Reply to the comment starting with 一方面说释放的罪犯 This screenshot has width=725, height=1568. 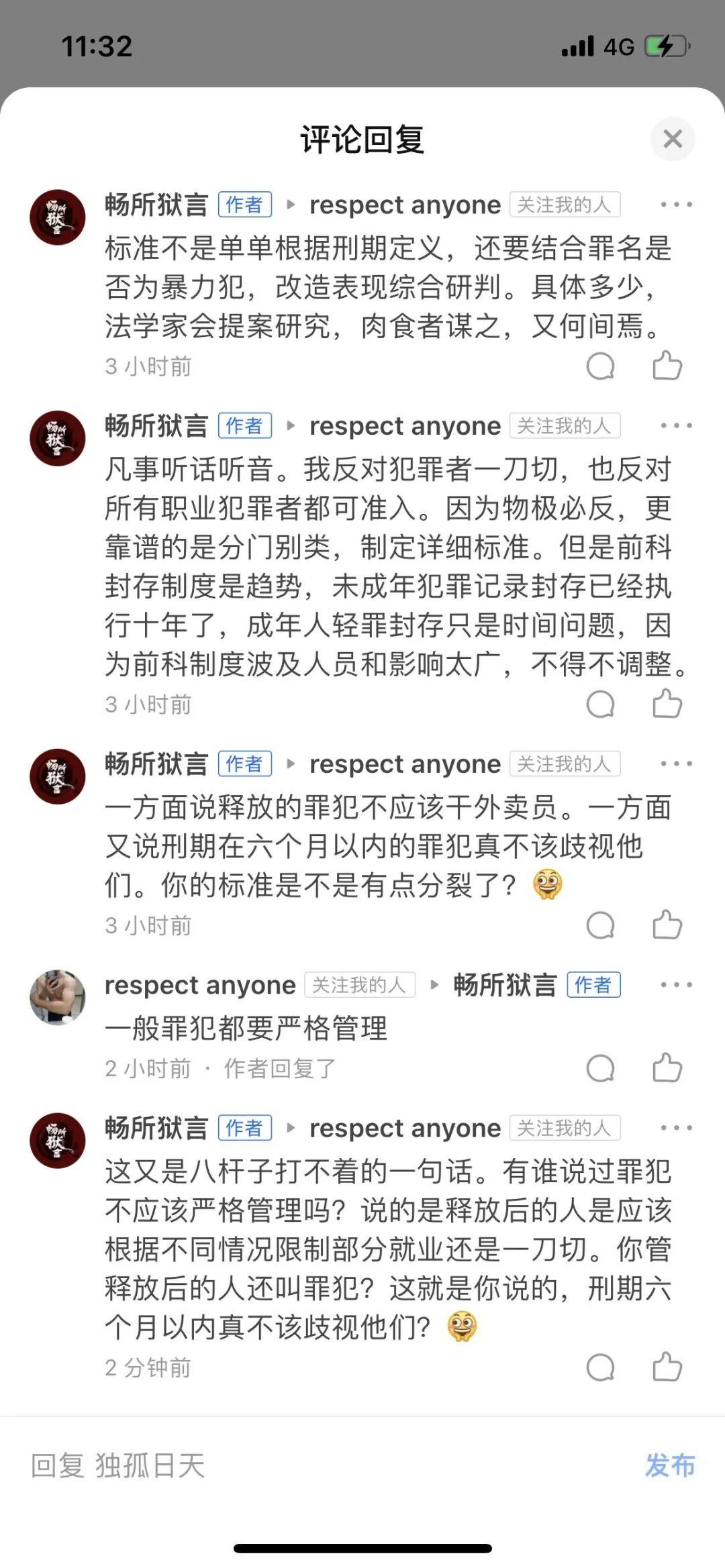tap(600, 925)
